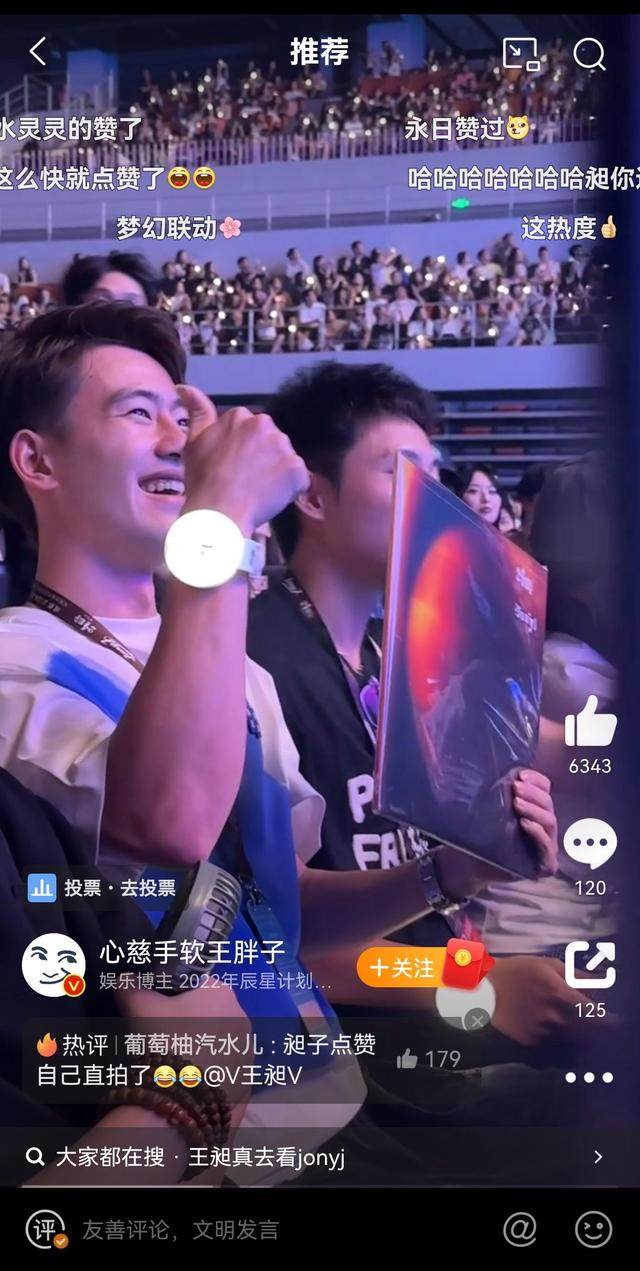Go back using the top-left arrow

(x=38, y=52)
